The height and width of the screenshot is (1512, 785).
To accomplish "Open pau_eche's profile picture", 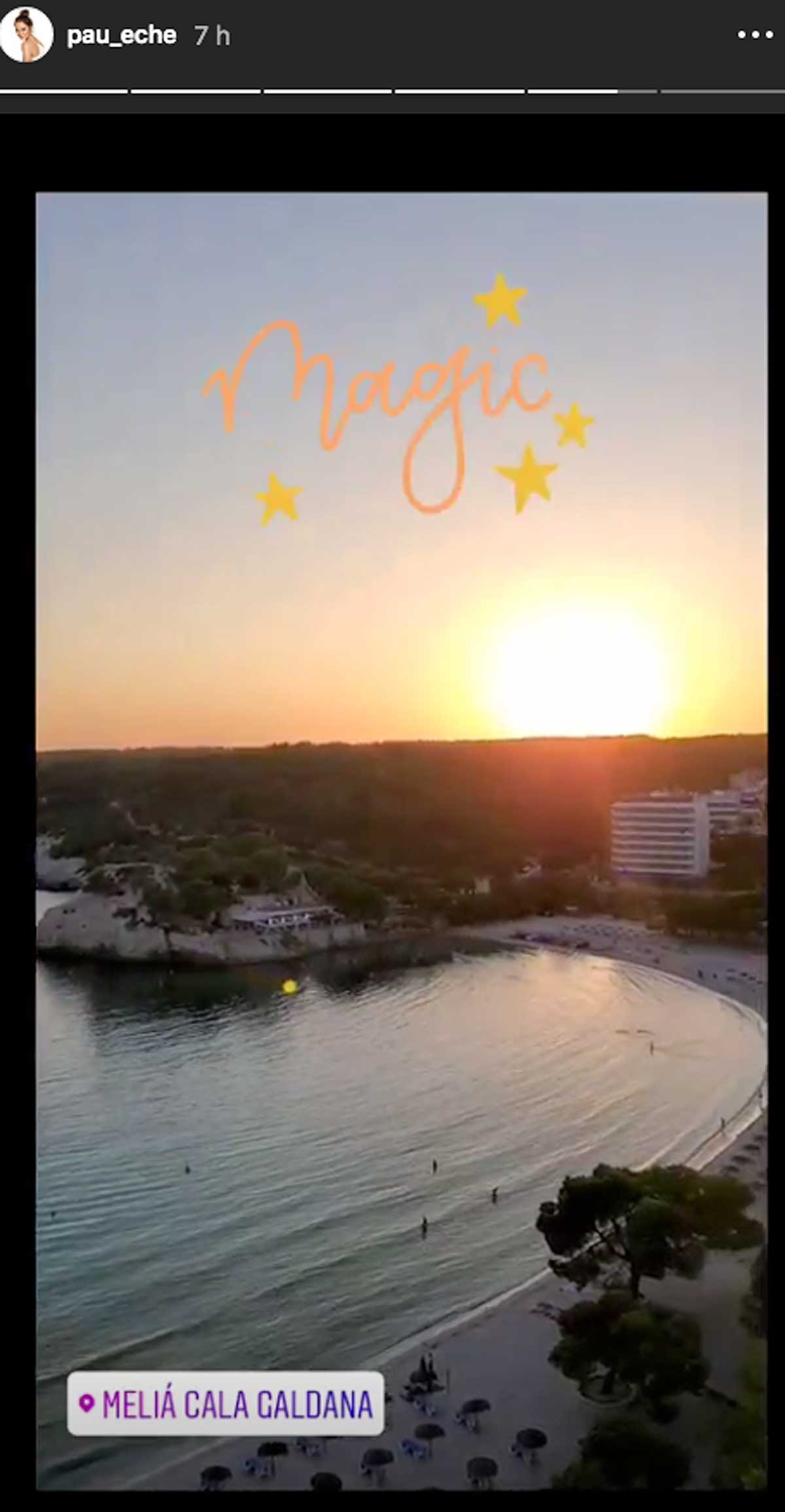I will (x=27, y=35).
